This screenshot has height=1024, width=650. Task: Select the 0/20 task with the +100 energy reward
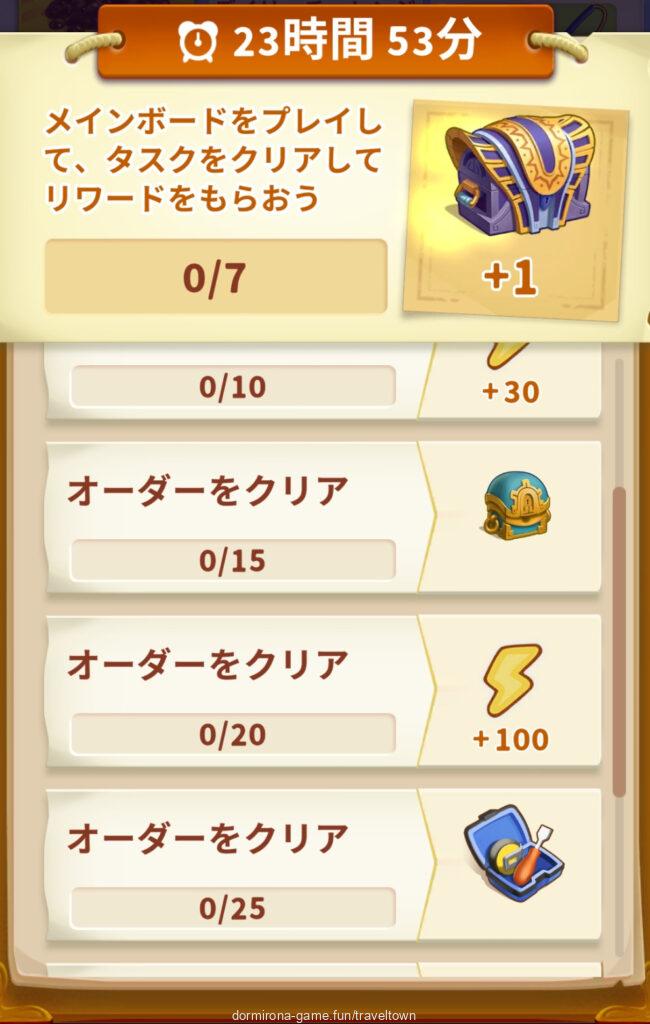coord(233,693)
